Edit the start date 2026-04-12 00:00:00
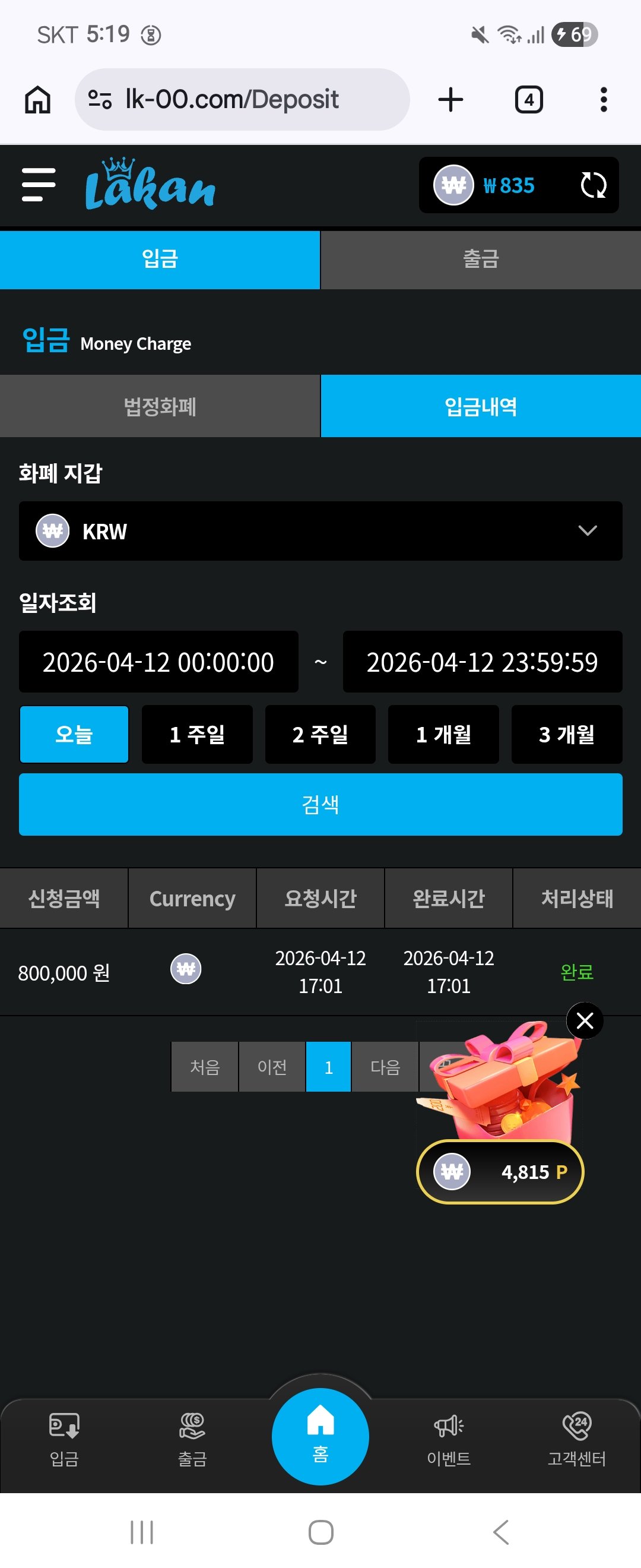Viewport: 641px width, 1568px height. coord(158,662)
